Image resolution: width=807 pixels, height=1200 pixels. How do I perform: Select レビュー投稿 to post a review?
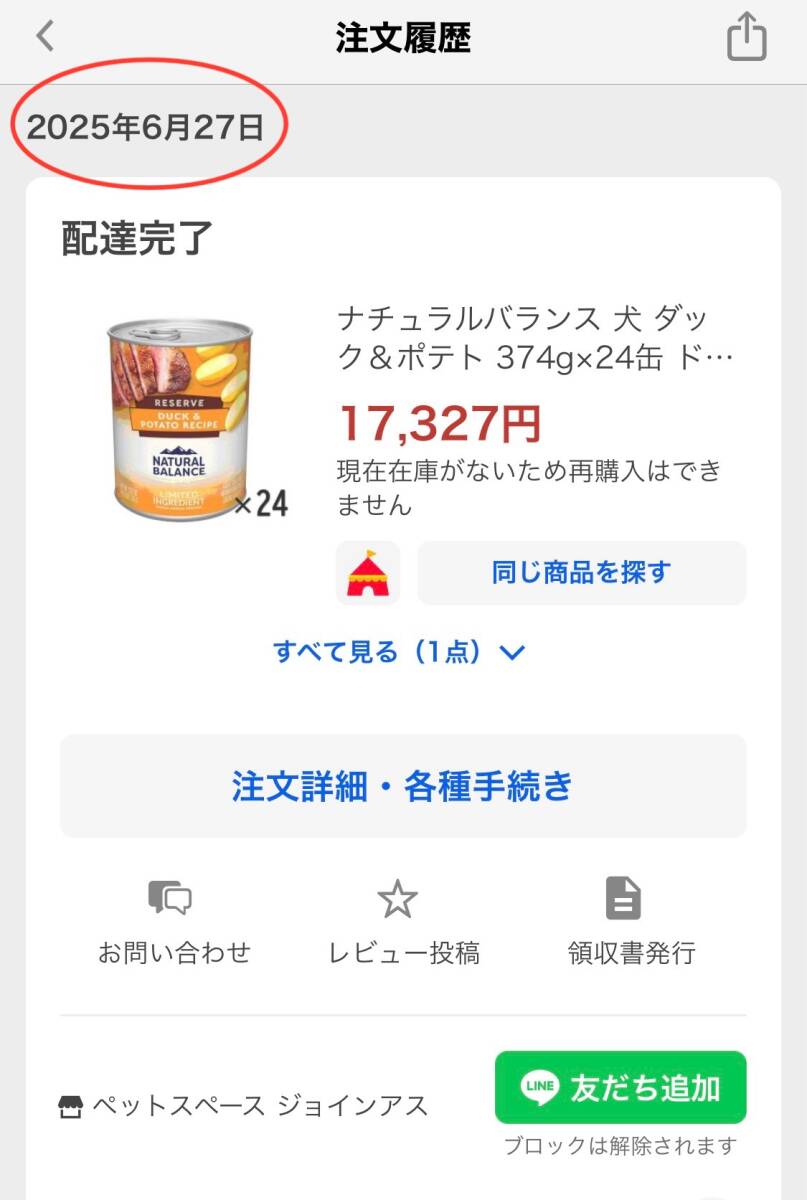click(x=399, y=953)
